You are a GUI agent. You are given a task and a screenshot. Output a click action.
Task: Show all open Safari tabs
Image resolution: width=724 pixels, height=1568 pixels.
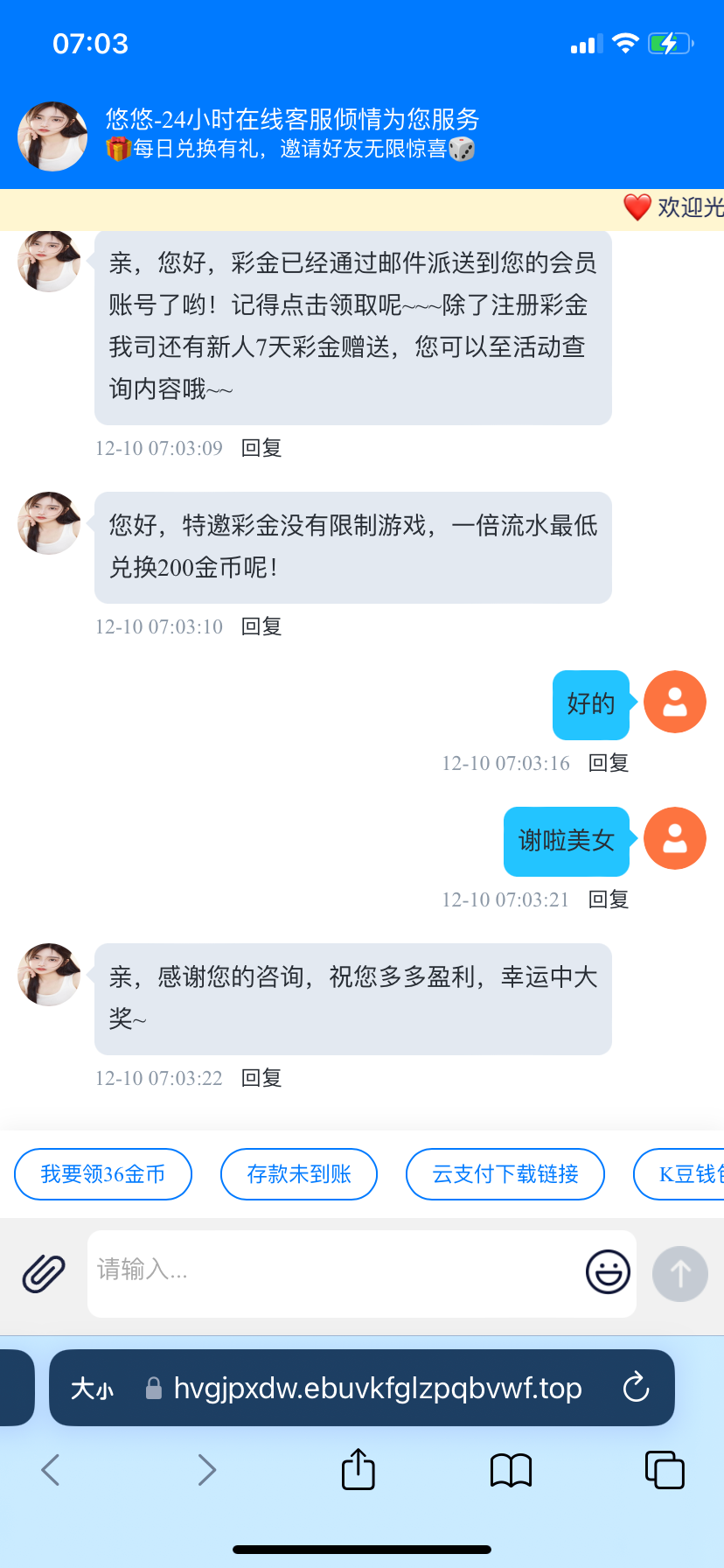pyautogui.click(x=664, y=1470)
